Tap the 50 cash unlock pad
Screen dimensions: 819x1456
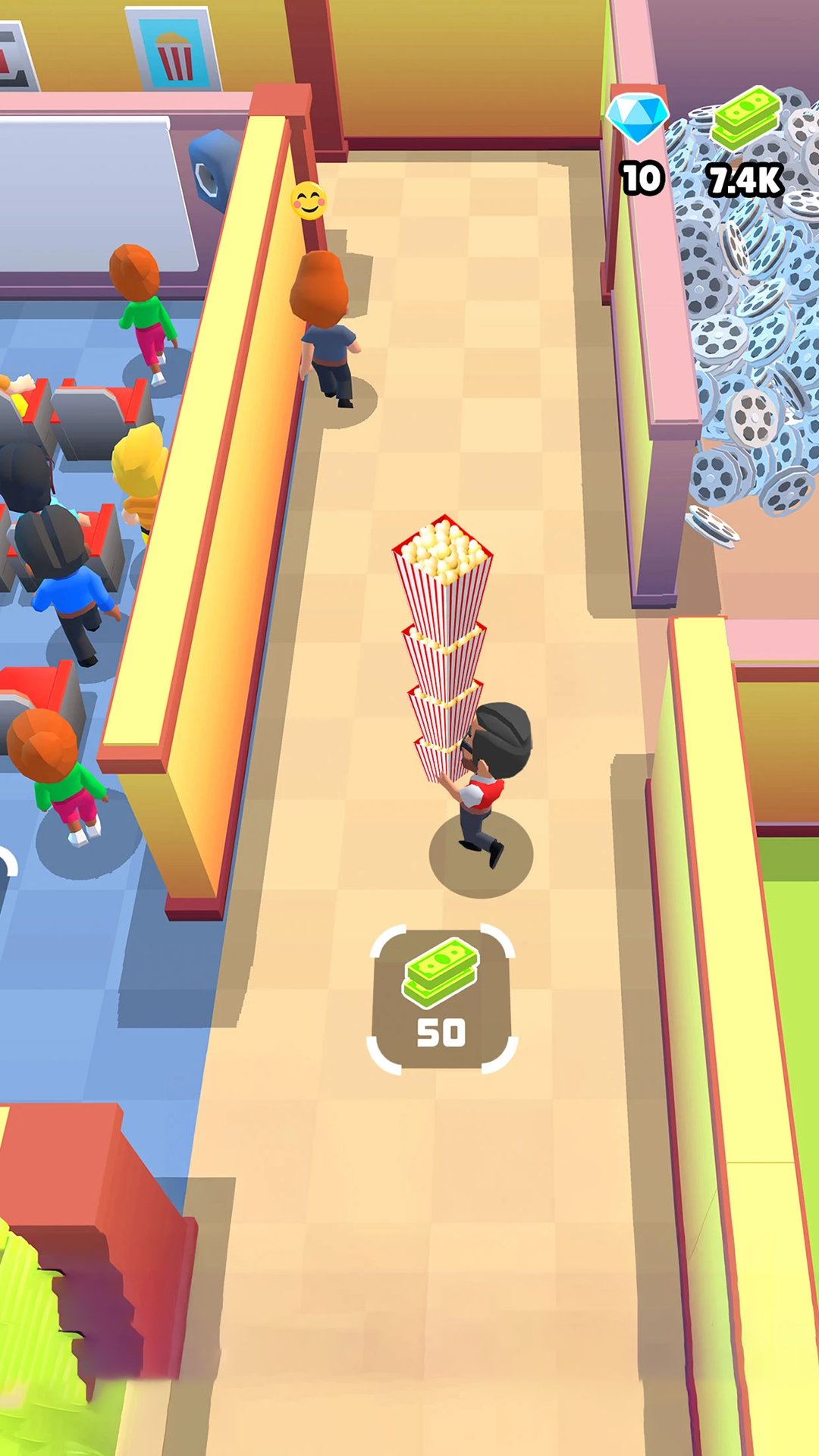pyautogui.click(x=442, y=999)
